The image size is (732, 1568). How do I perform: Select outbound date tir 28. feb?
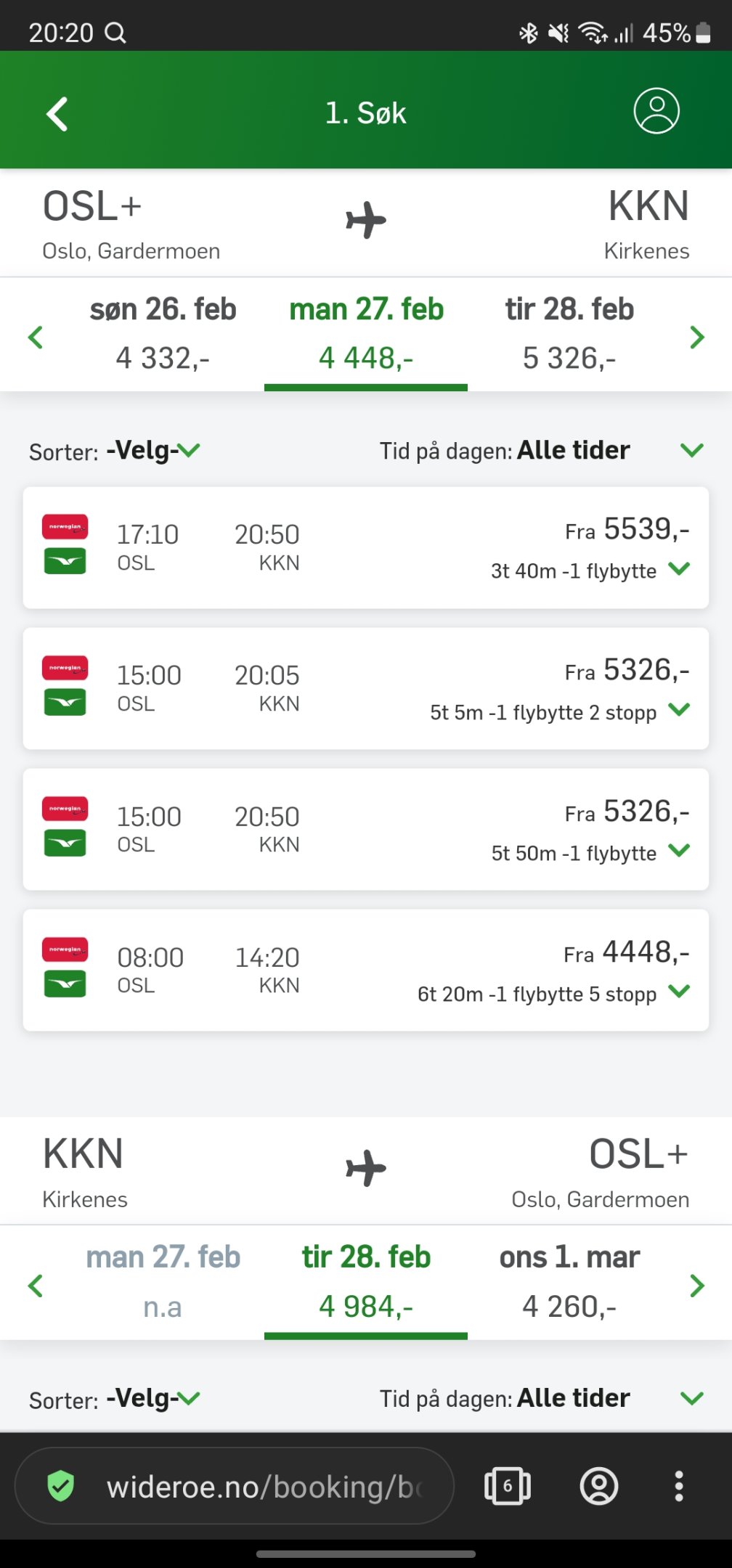(569, 334)
